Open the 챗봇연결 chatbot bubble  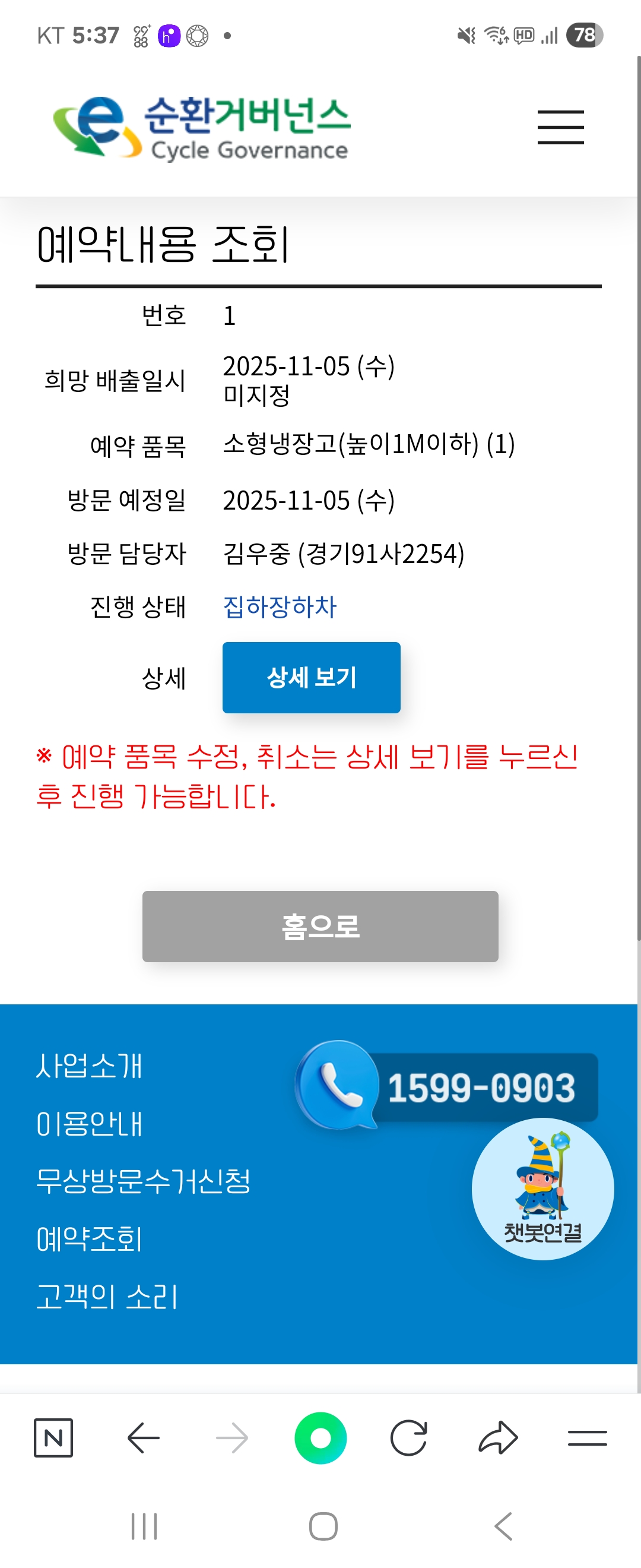coord(542,1188)
